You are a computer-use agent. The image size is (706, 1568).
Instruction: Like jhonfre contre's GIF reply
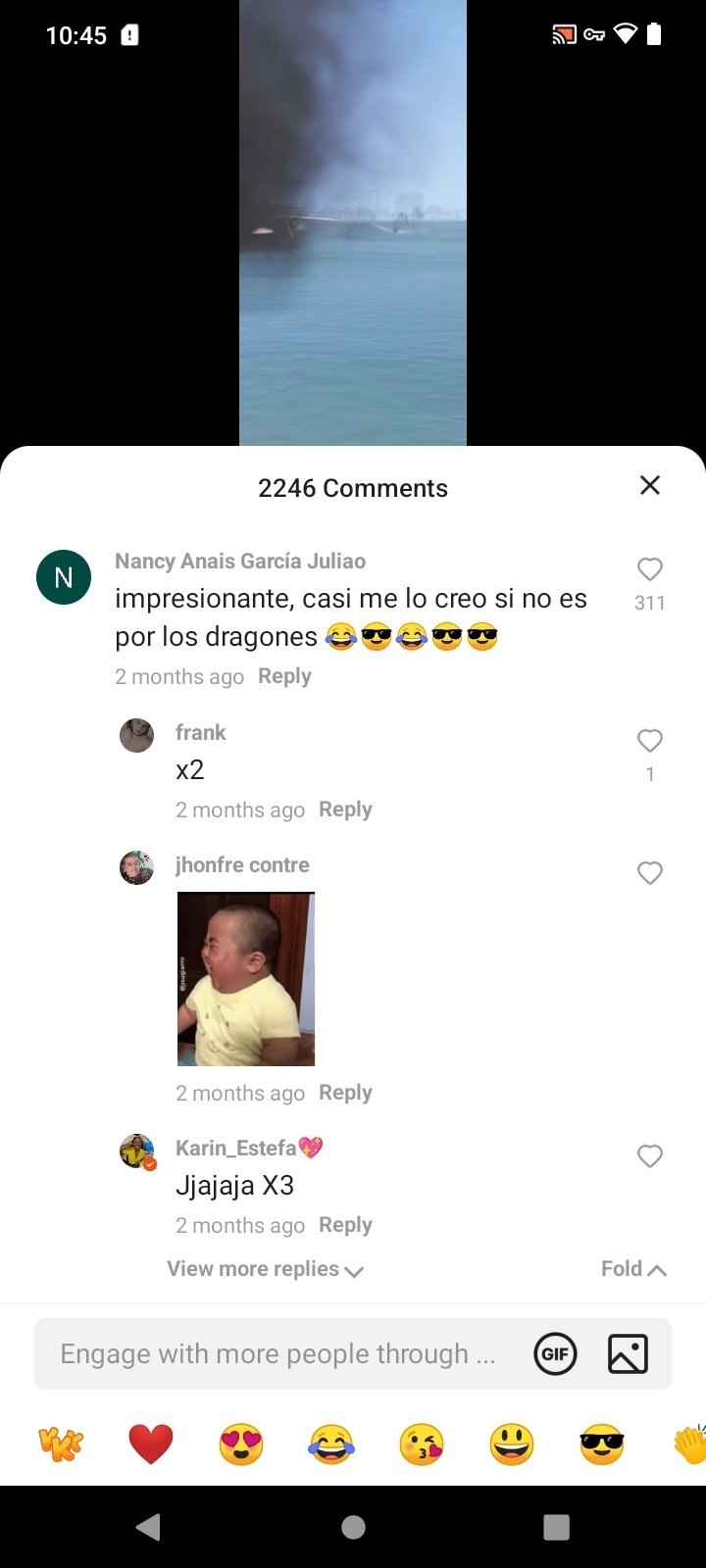coord(649,873)
